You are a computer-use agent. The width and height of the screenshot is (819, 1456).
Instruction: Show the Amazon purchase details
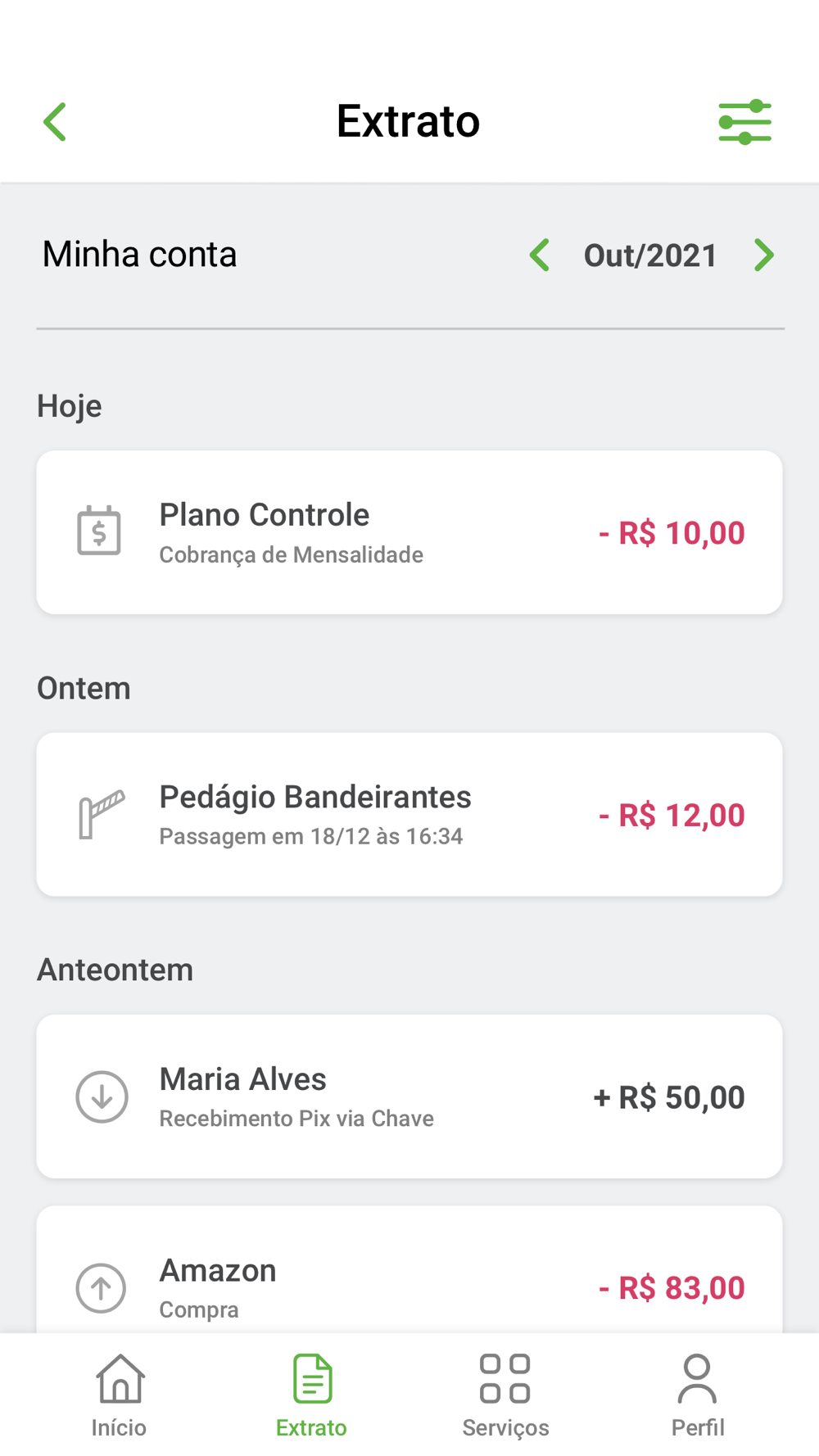(x=409, y=1277)
